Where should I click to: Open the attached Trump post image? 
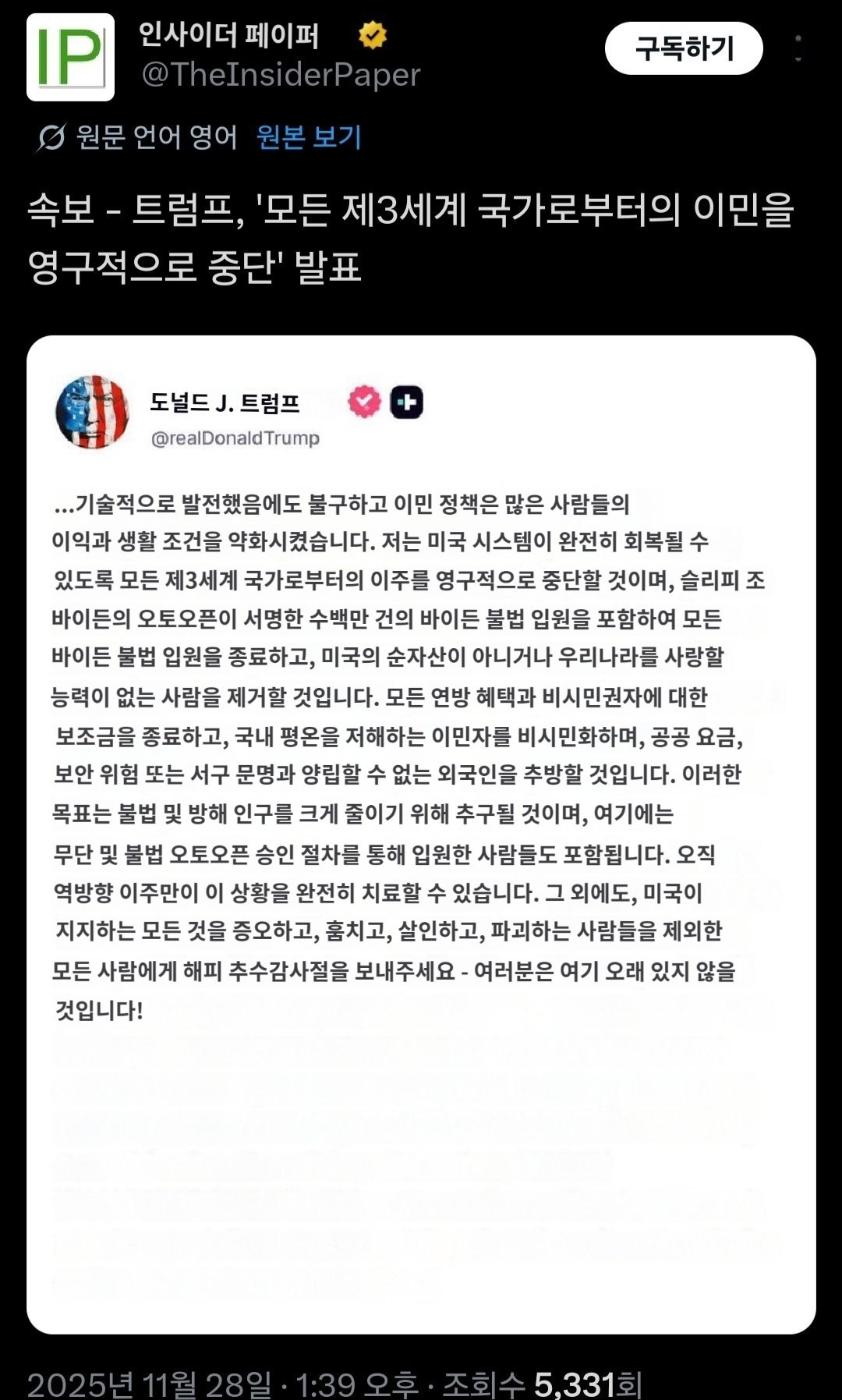click(x=421, y=834)
